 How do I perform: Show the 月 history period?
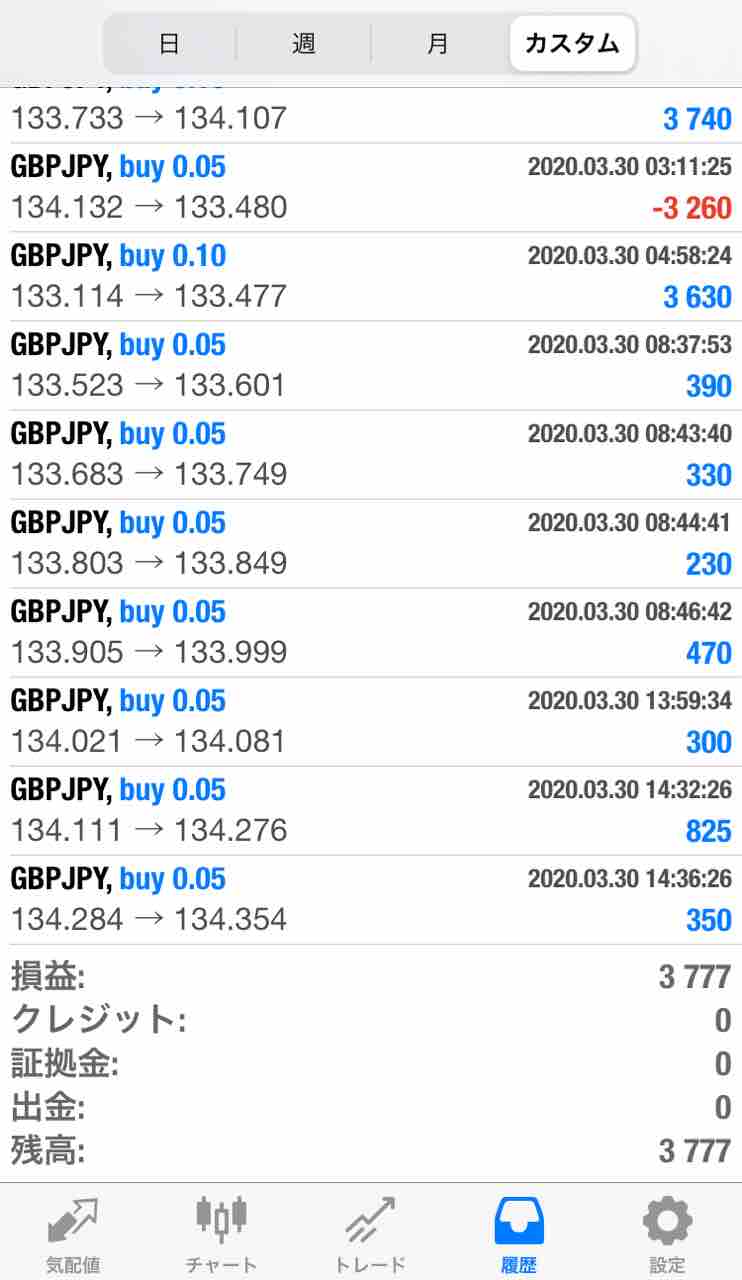pyautogui.click(x=438, y=44)
